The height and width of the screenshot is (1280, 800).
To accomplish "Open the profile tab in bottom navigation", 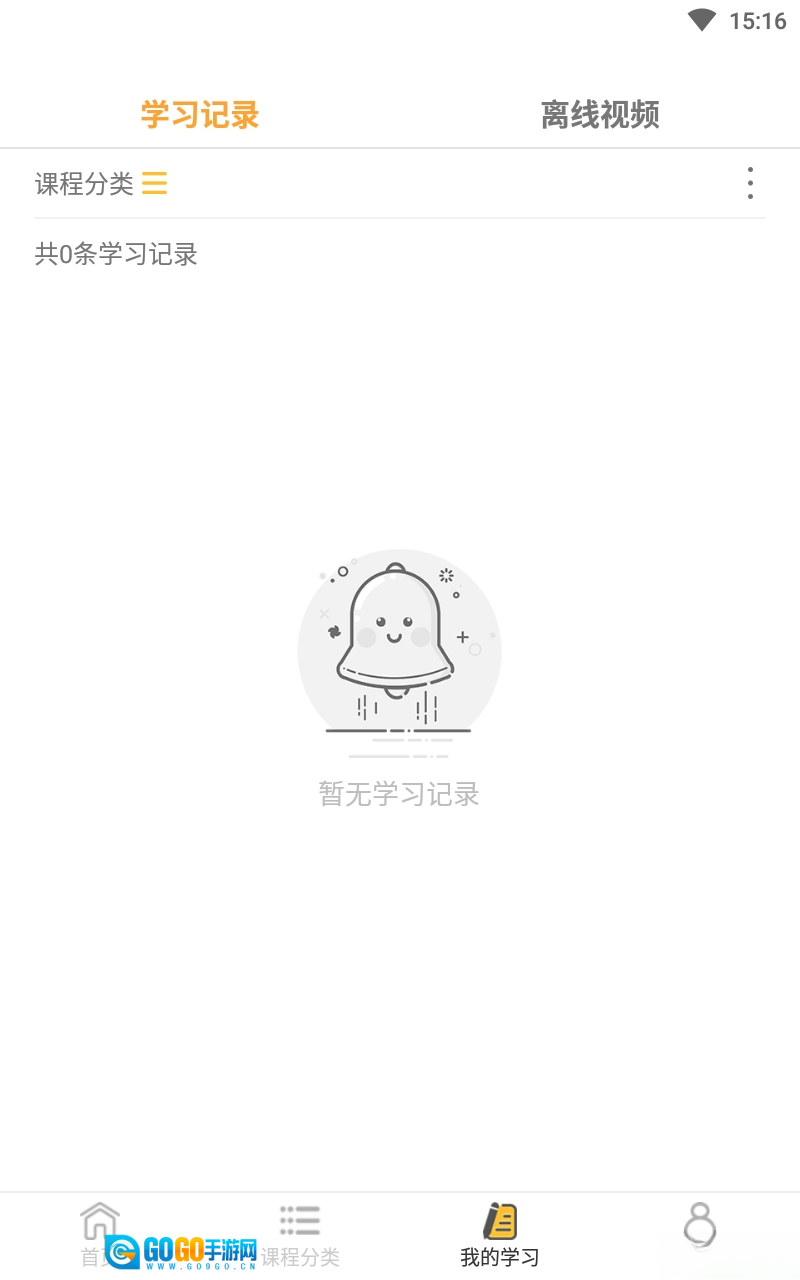I will pyautogui.click(x=700, y=1228).
